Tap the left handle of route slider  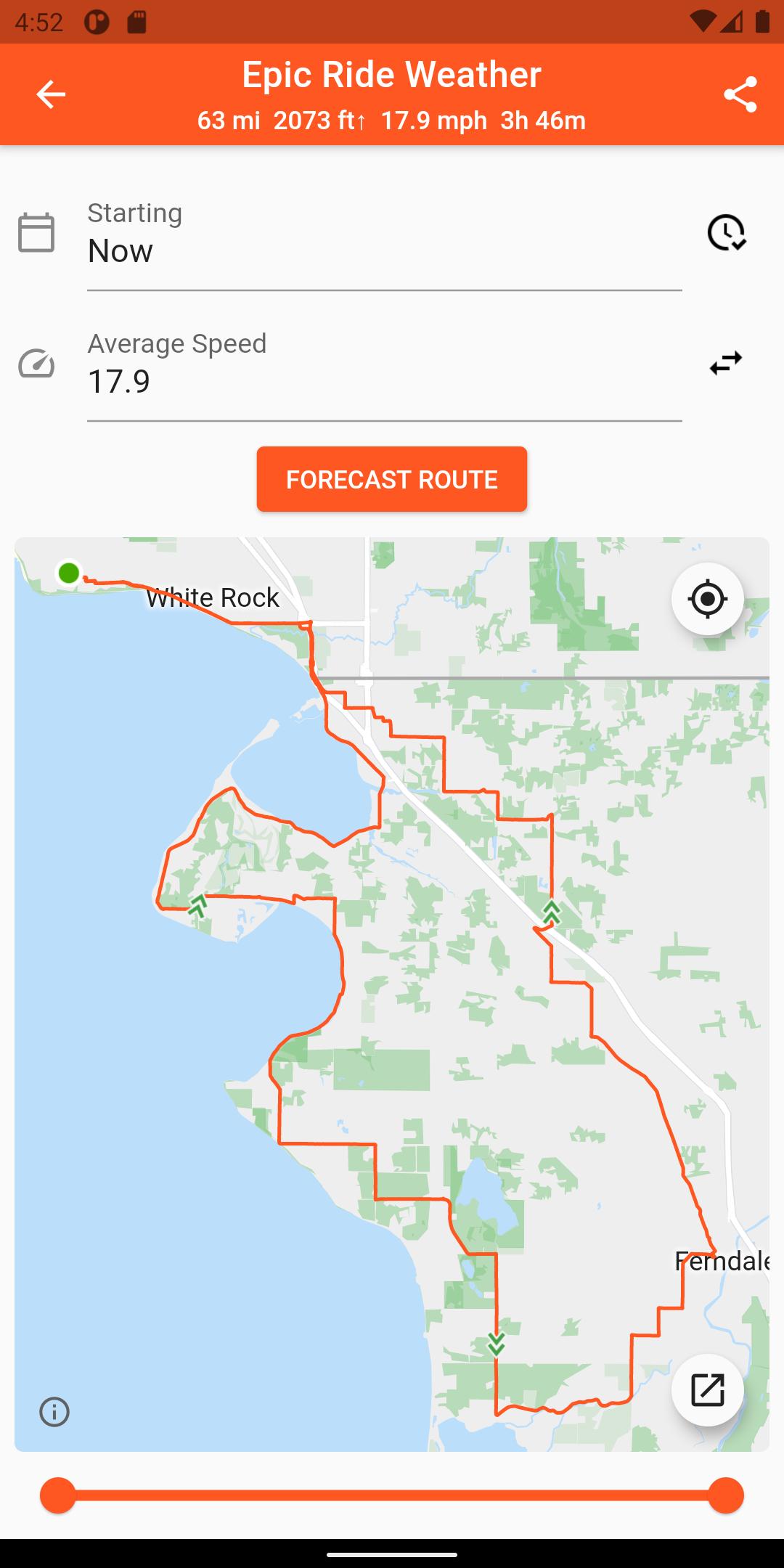tap(58, 1495)
